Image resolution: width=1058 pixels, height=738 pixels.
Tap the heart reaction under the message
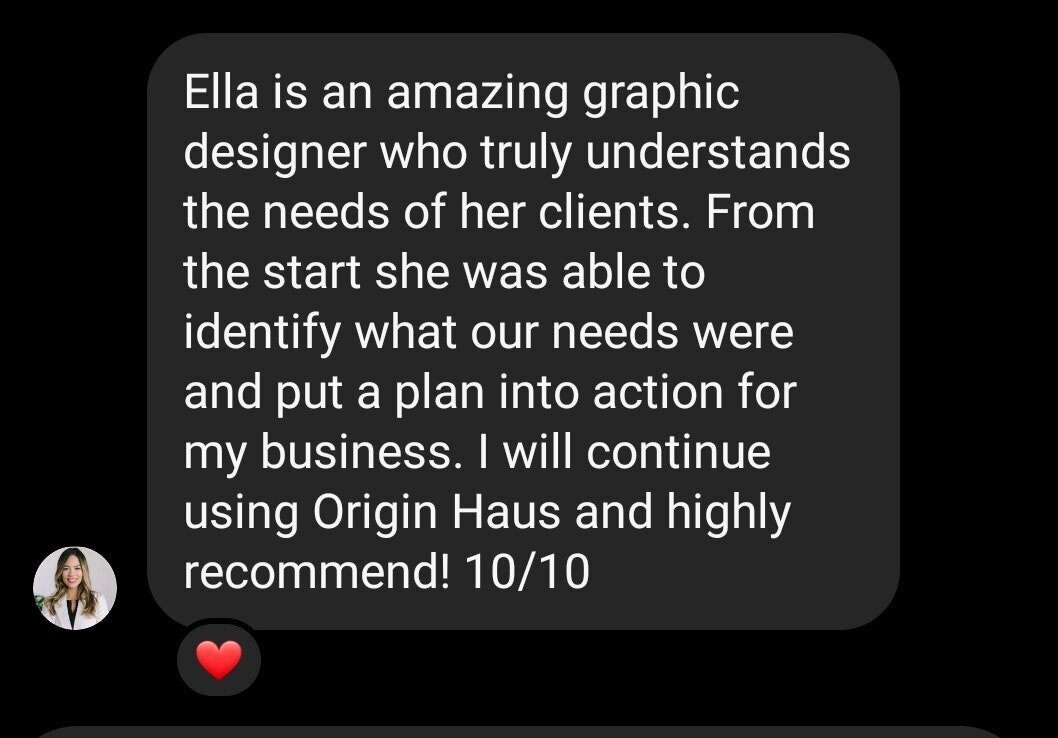tap(219, 660)
